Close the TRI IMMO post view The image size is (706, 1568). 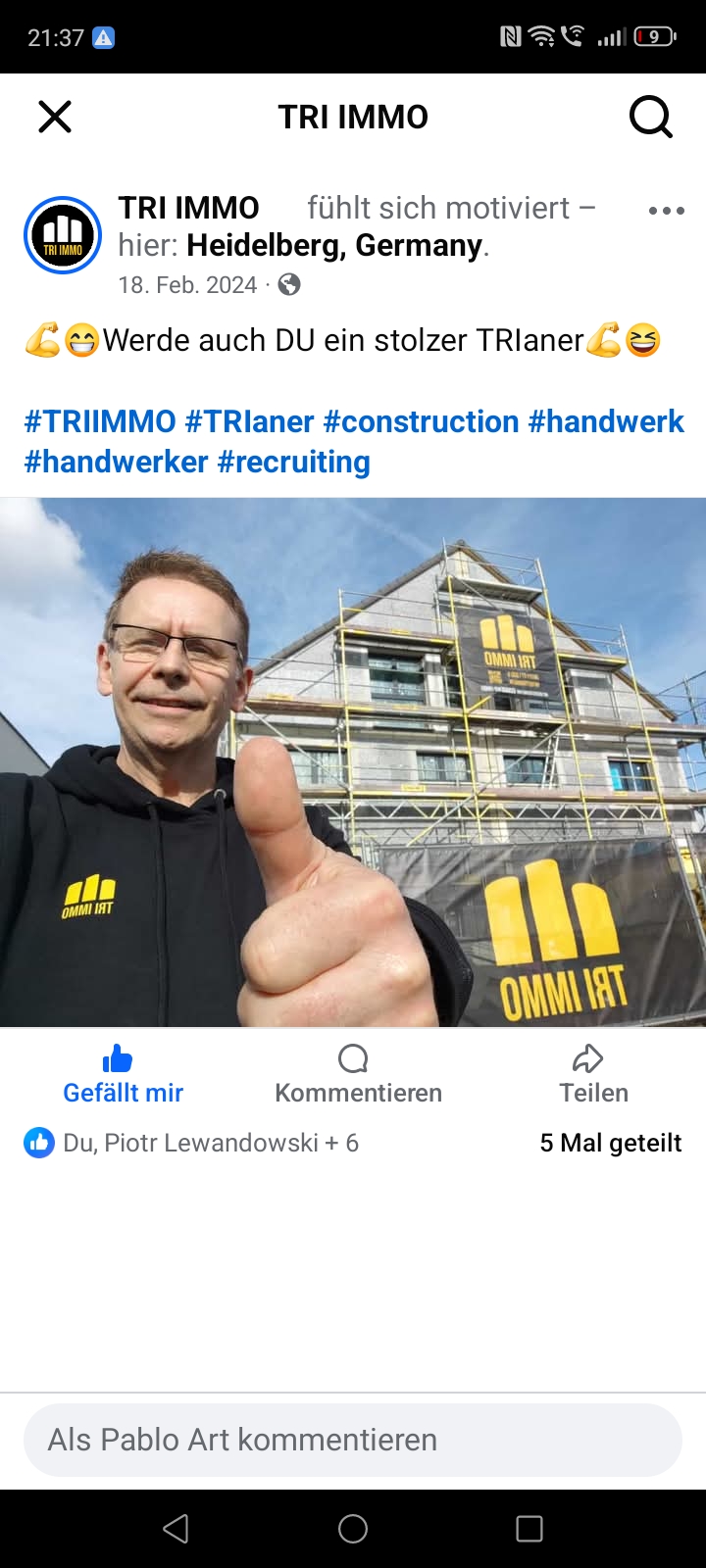[x=55, y=117]
